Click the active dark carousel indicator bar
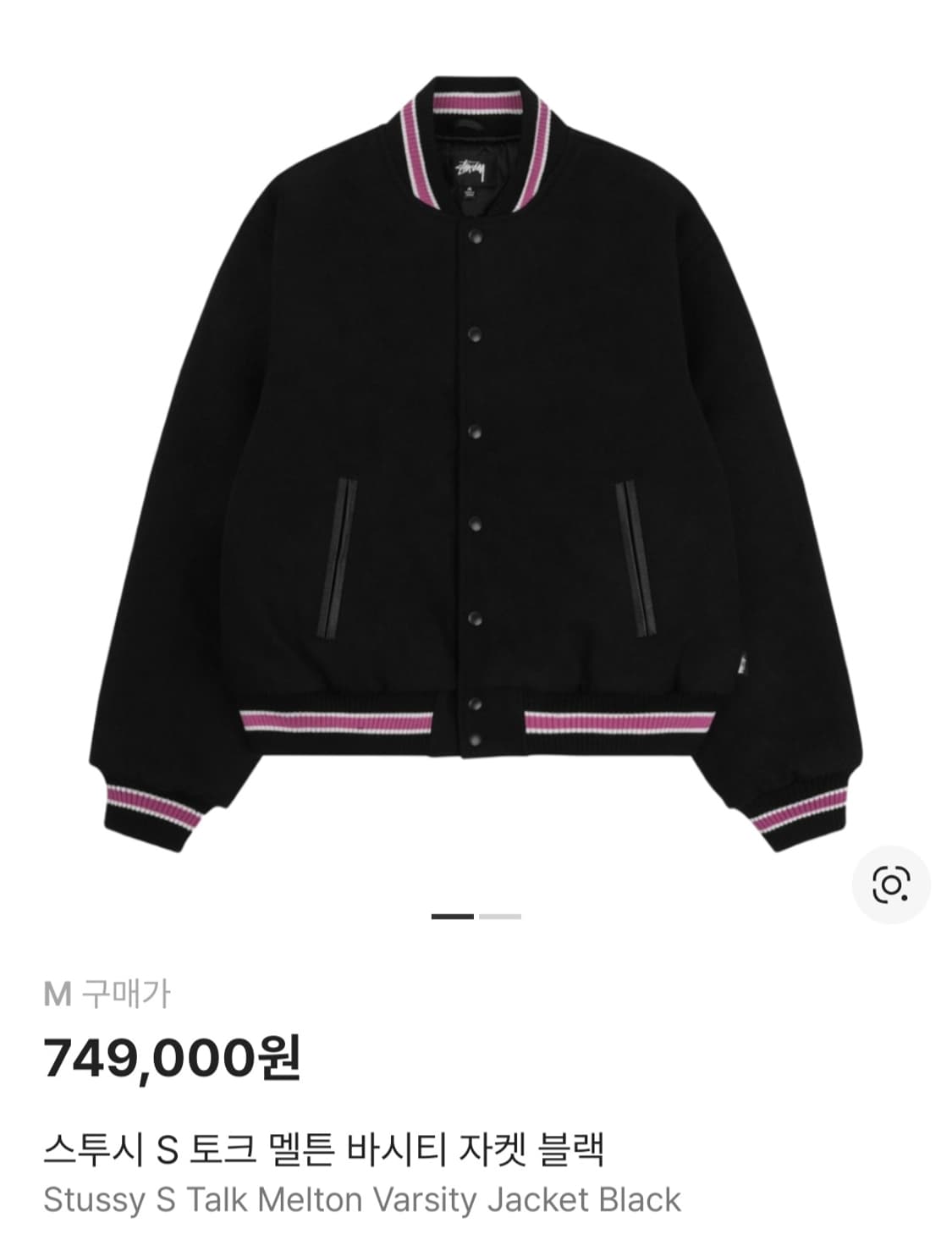952x1245 pixels. tap(451, 917)
